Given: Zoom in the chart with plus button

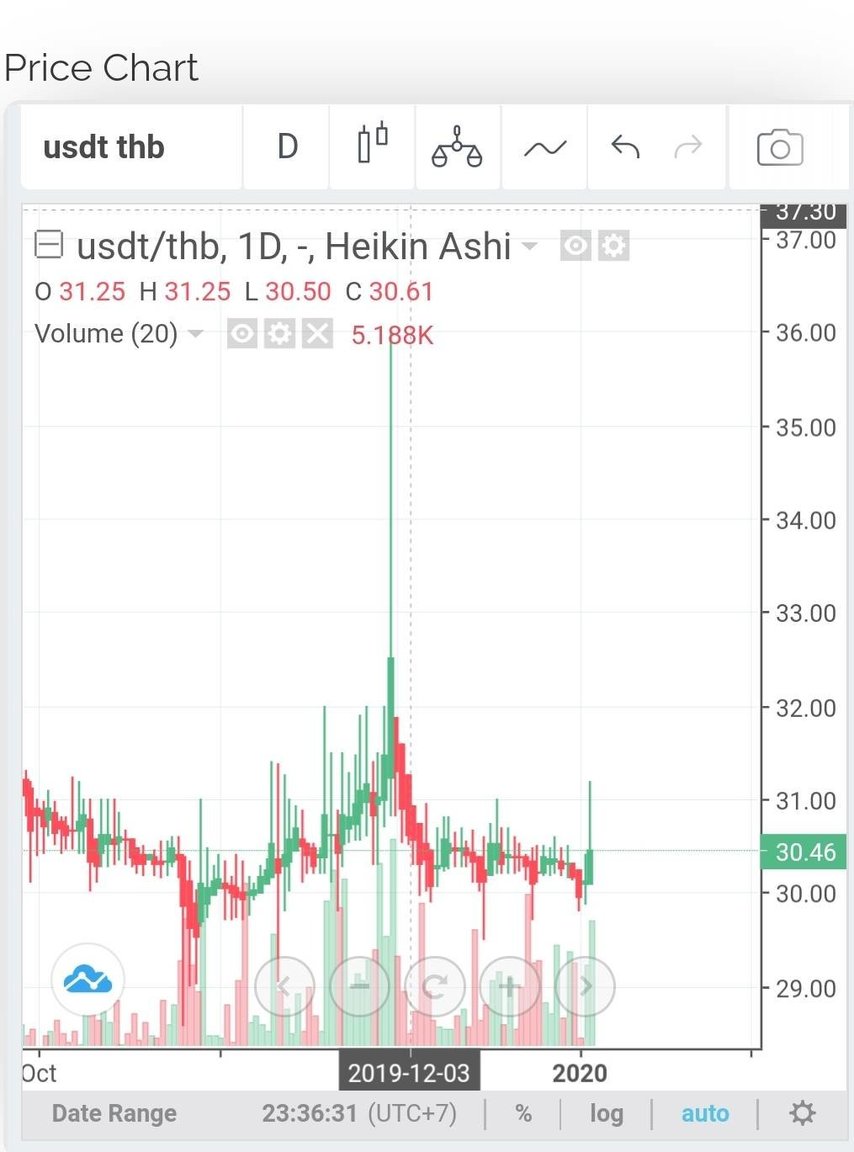Looking at the screenshot, I should pos(510,987).
